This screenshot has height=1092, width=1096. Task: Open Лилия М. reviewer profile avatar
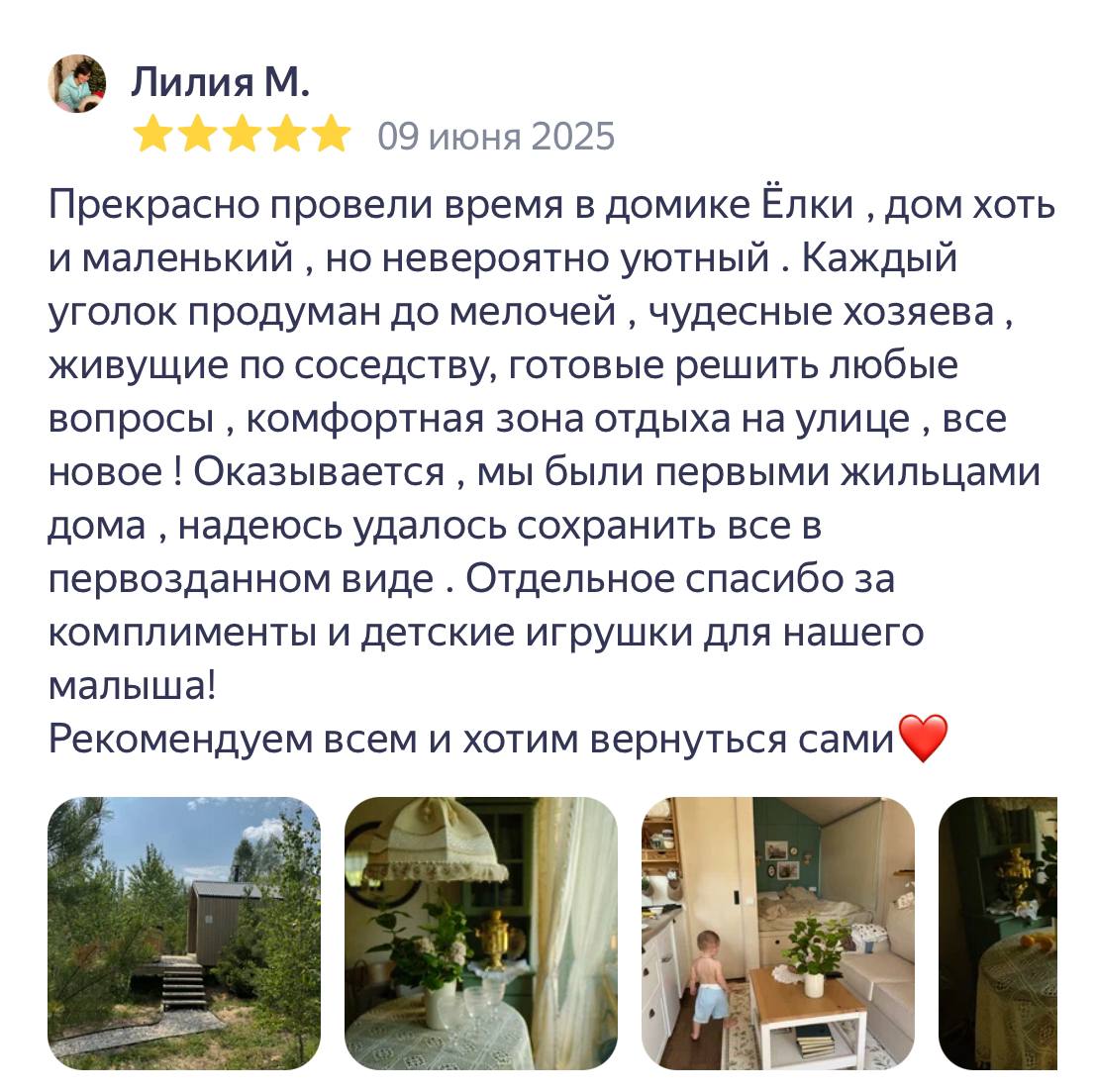tap(77, 84)
